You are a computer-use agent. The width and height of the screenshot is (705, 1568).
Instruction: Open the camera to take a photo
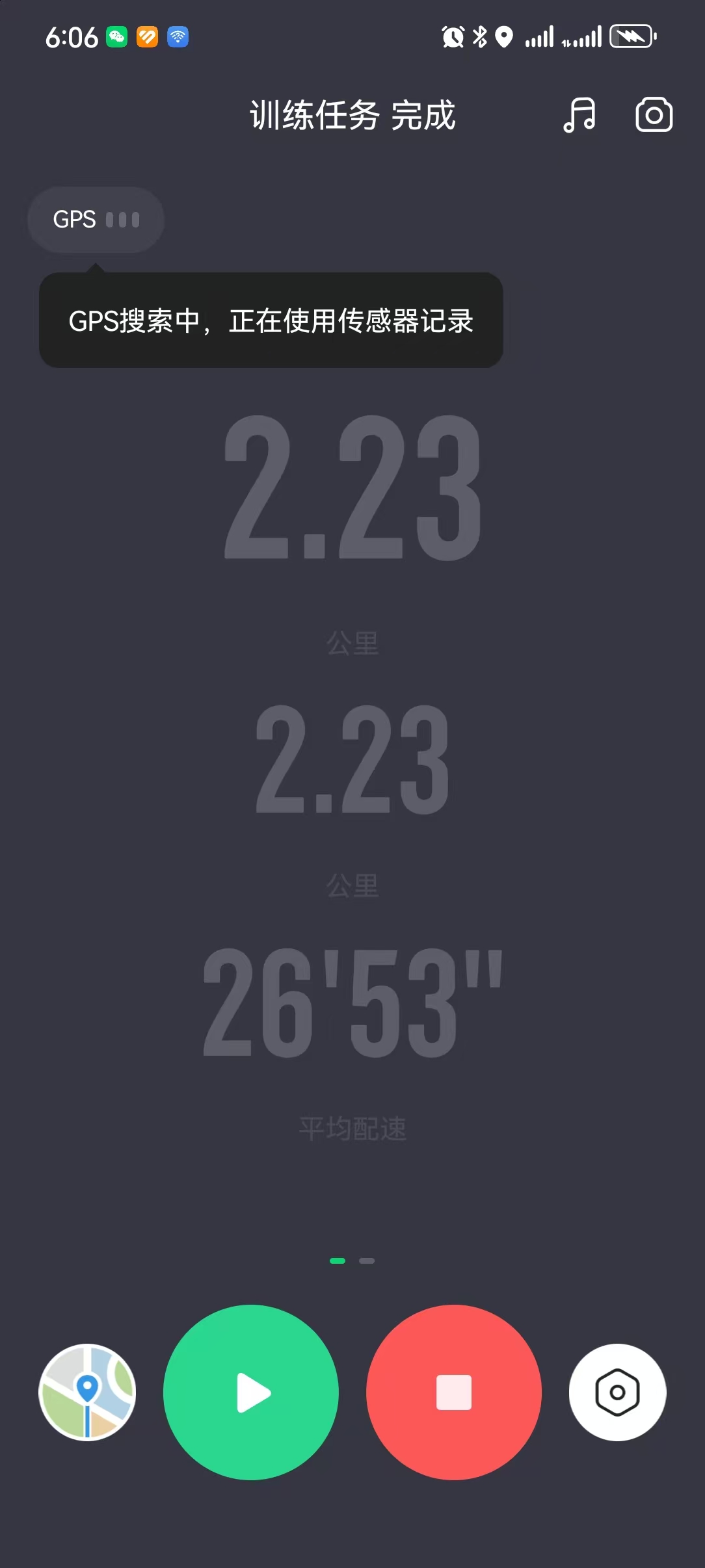654,115
